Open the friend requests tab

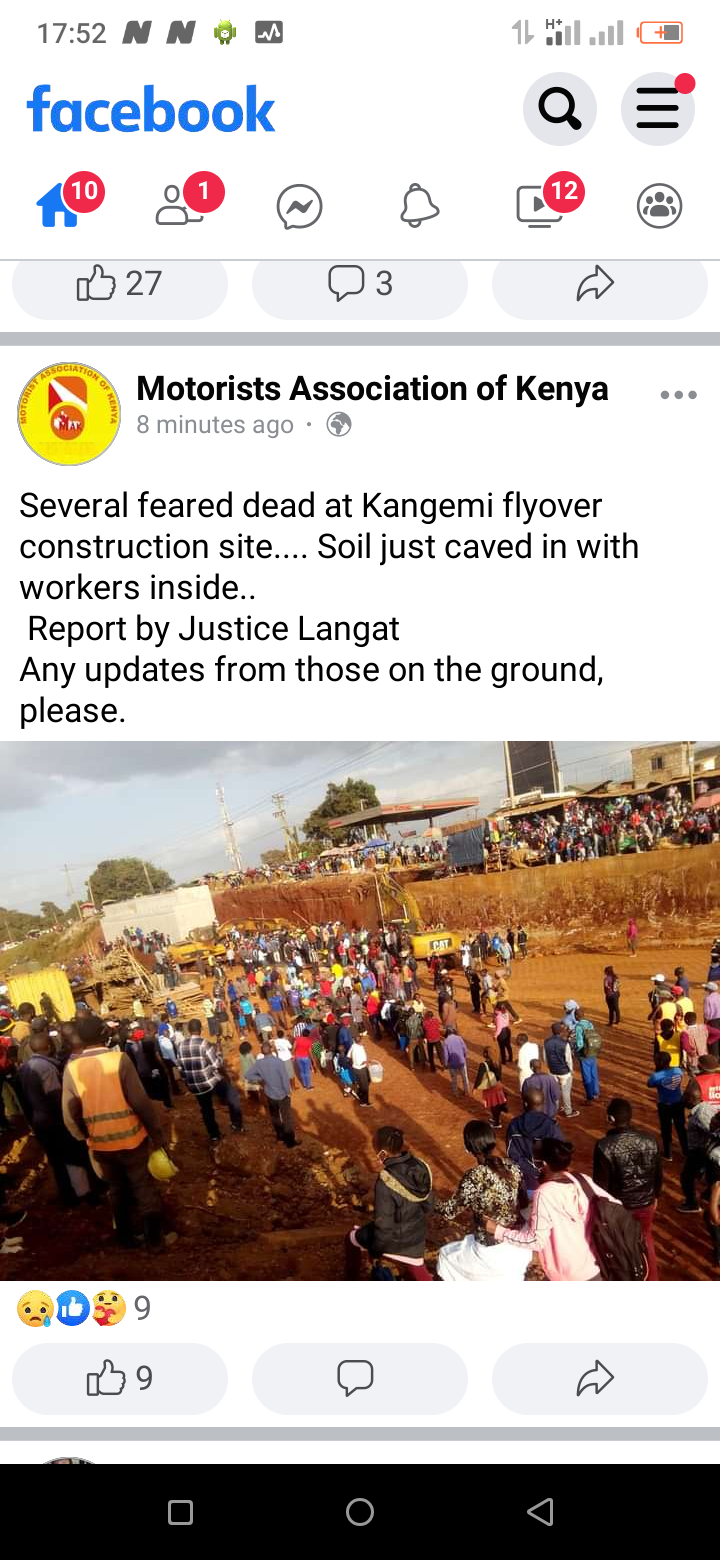(180, 206)
